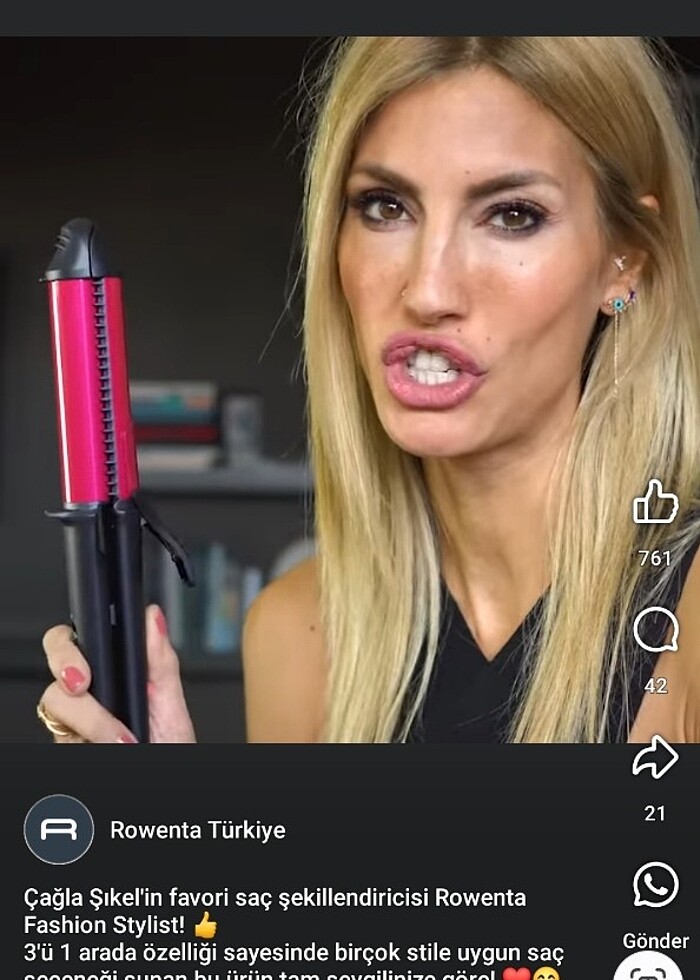Open the comments on this video

pyautogui.click(x=655, y=631)
